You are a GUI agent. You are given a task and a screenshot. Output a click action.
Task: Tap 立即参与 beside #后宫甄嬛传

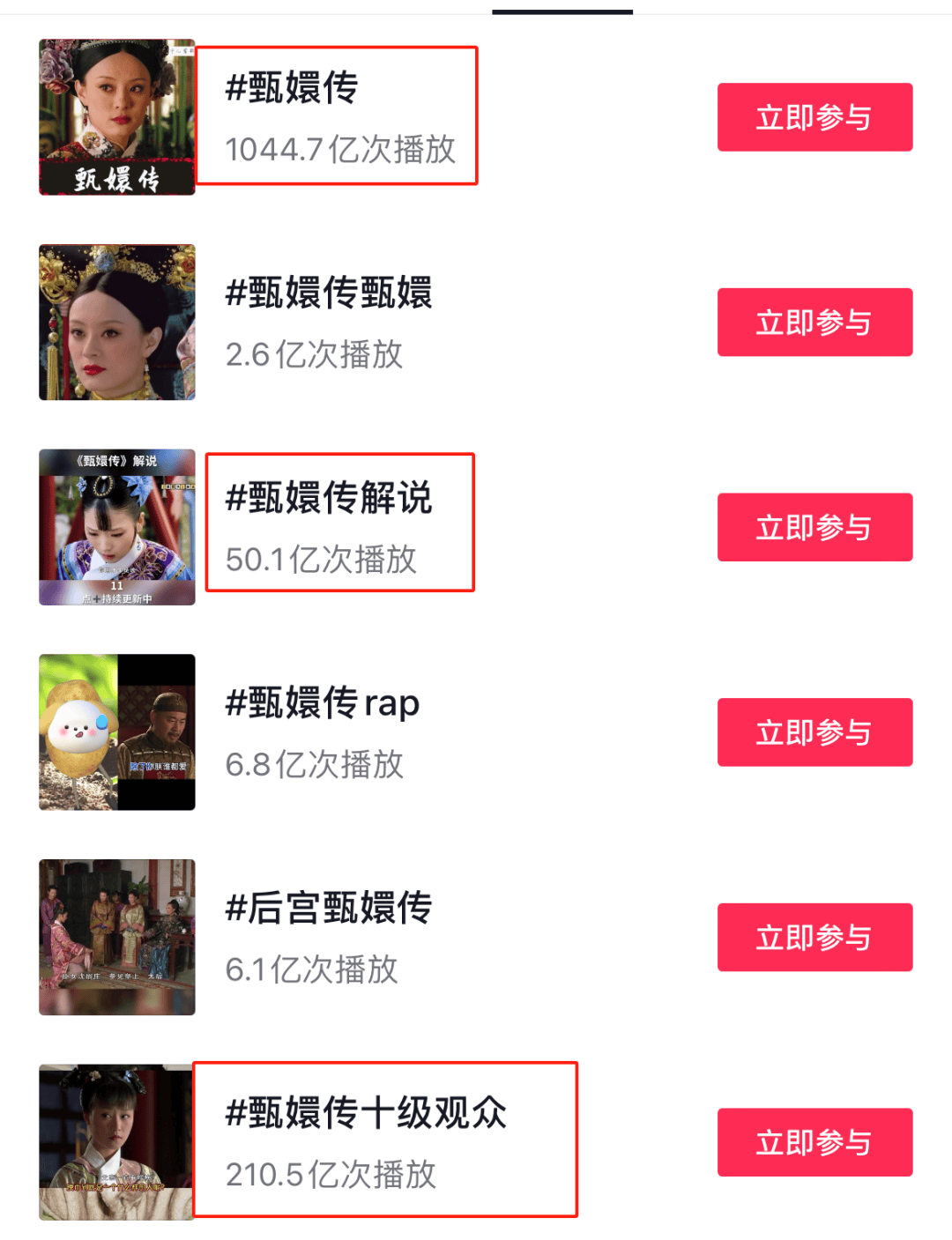click(x=814, y=938)
